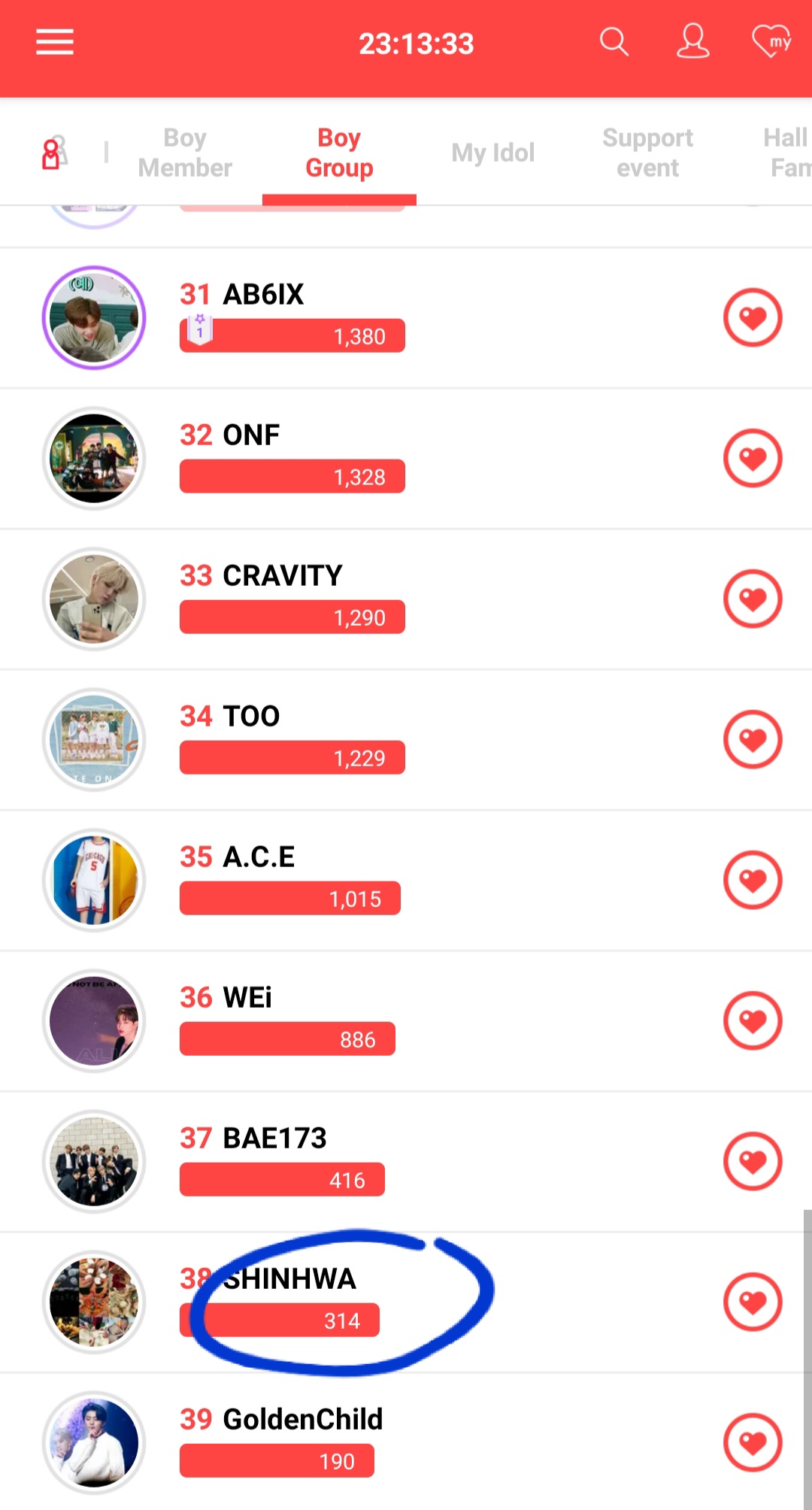Give BAE173 a heart vote
This screenshot has height=1510, width=812.
pyautogui.click(x=753, y=1161)
